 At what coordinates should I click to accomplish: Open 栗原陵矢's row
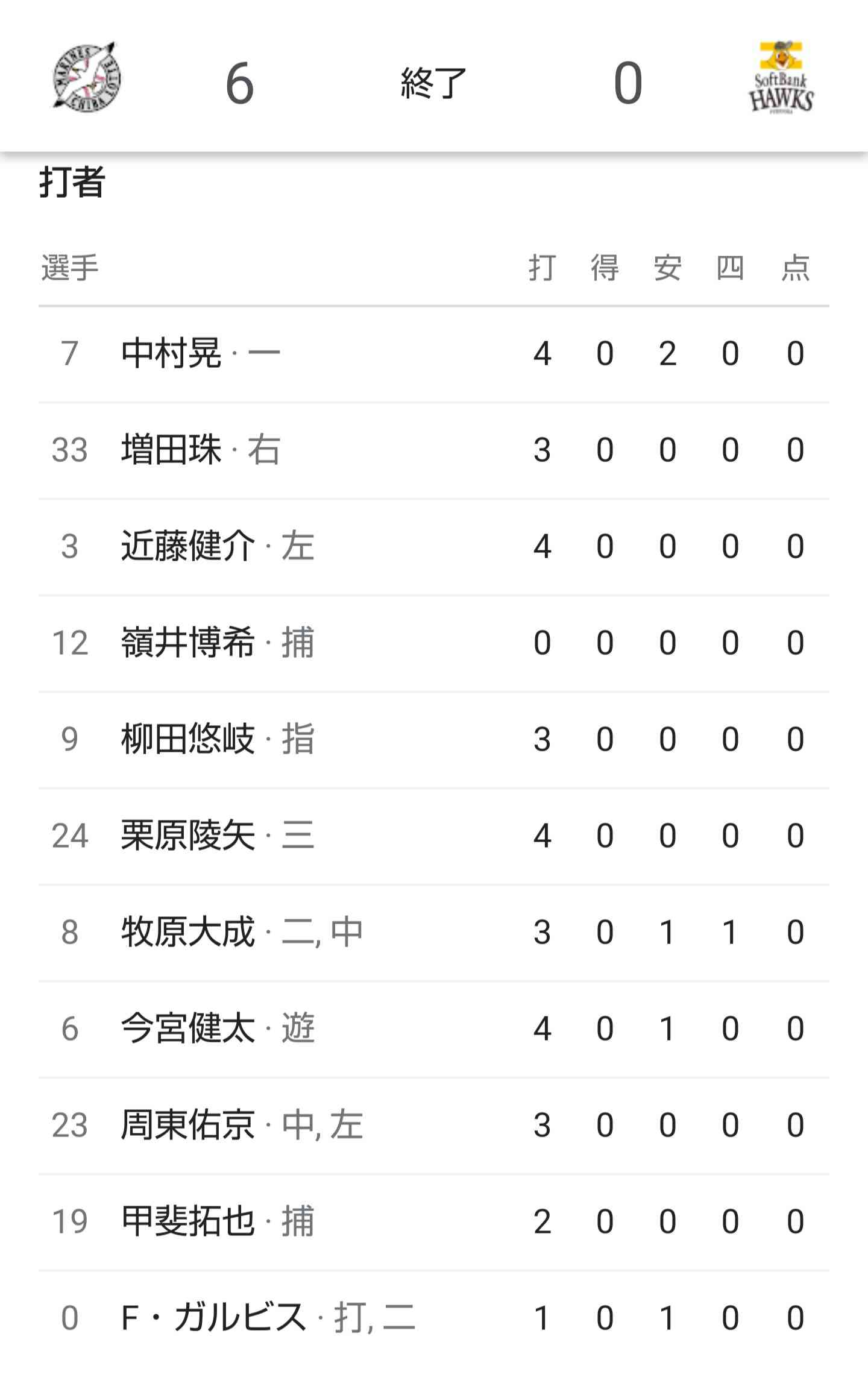click(434, 836)
